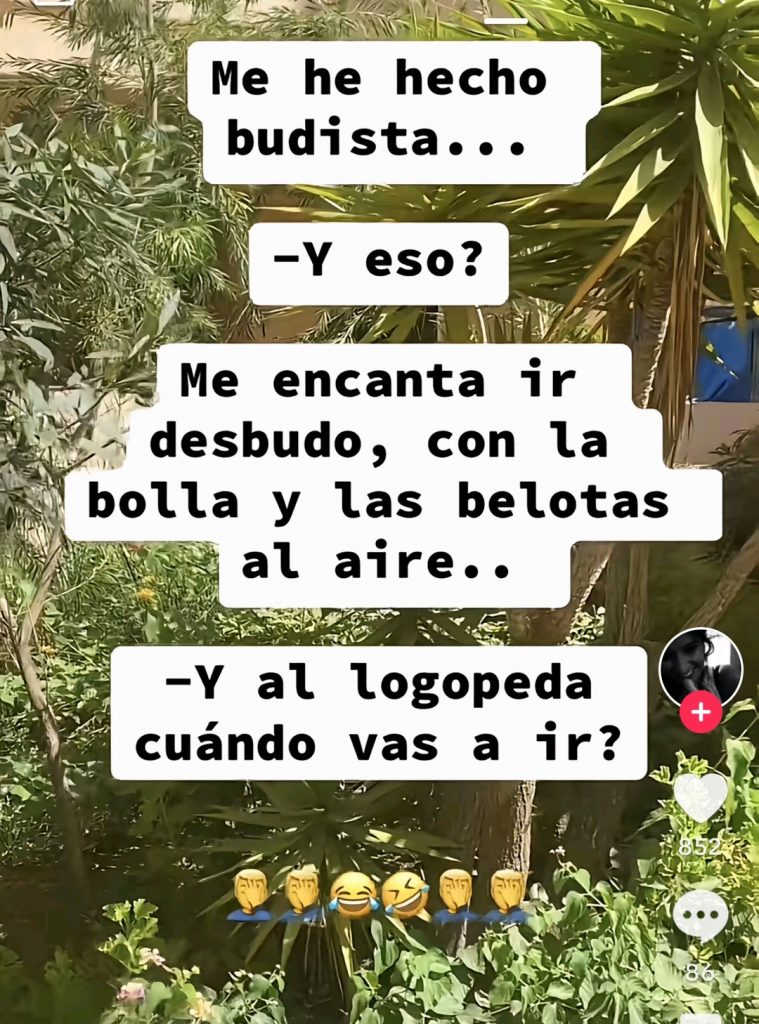The height and width of the screenshot is (1024, 759).
Task: Open the comments with the speech bubble icon
Action: point(700,914)
